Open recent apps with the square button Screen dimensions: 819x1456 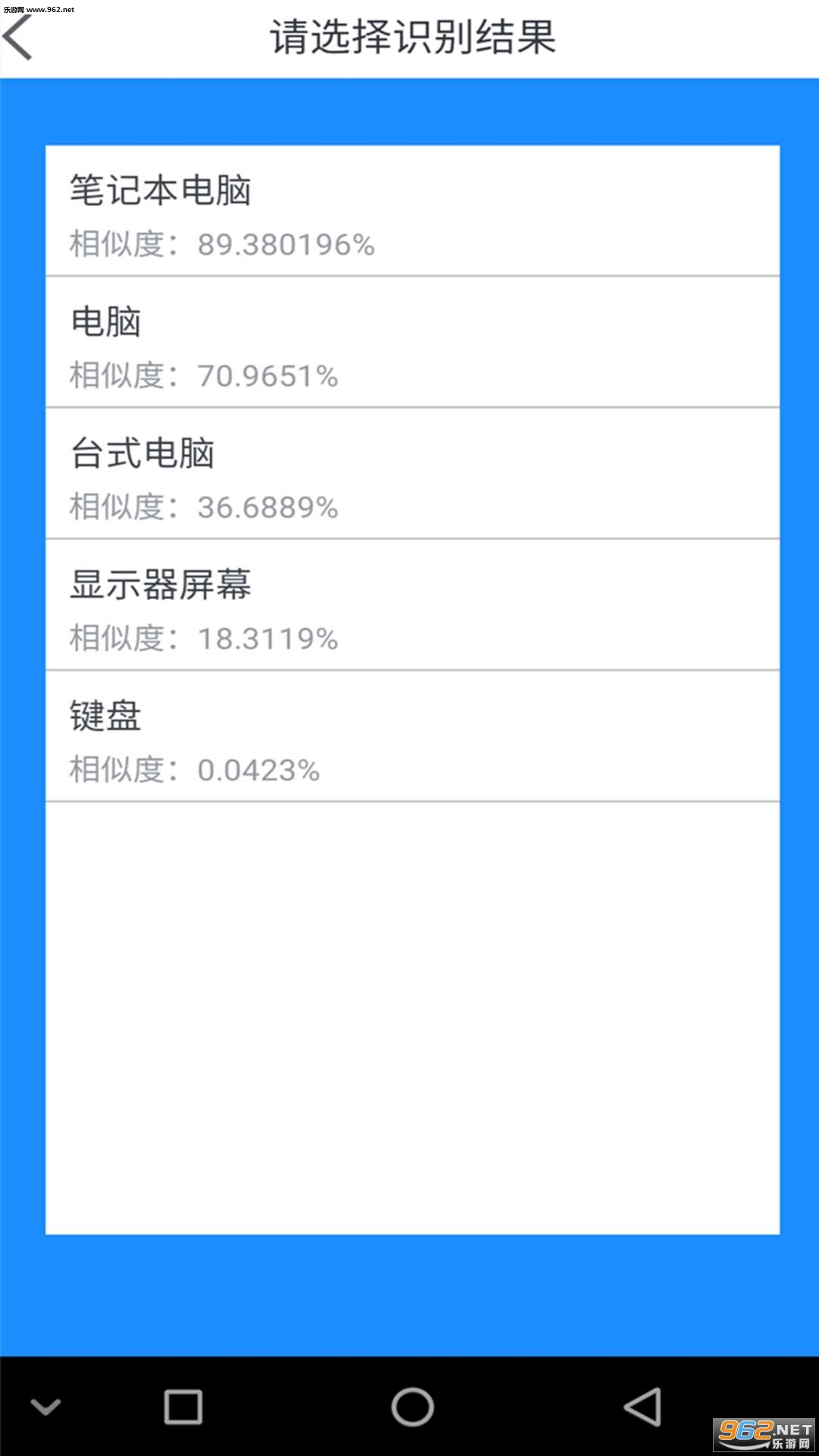(x=184, y=1407)
